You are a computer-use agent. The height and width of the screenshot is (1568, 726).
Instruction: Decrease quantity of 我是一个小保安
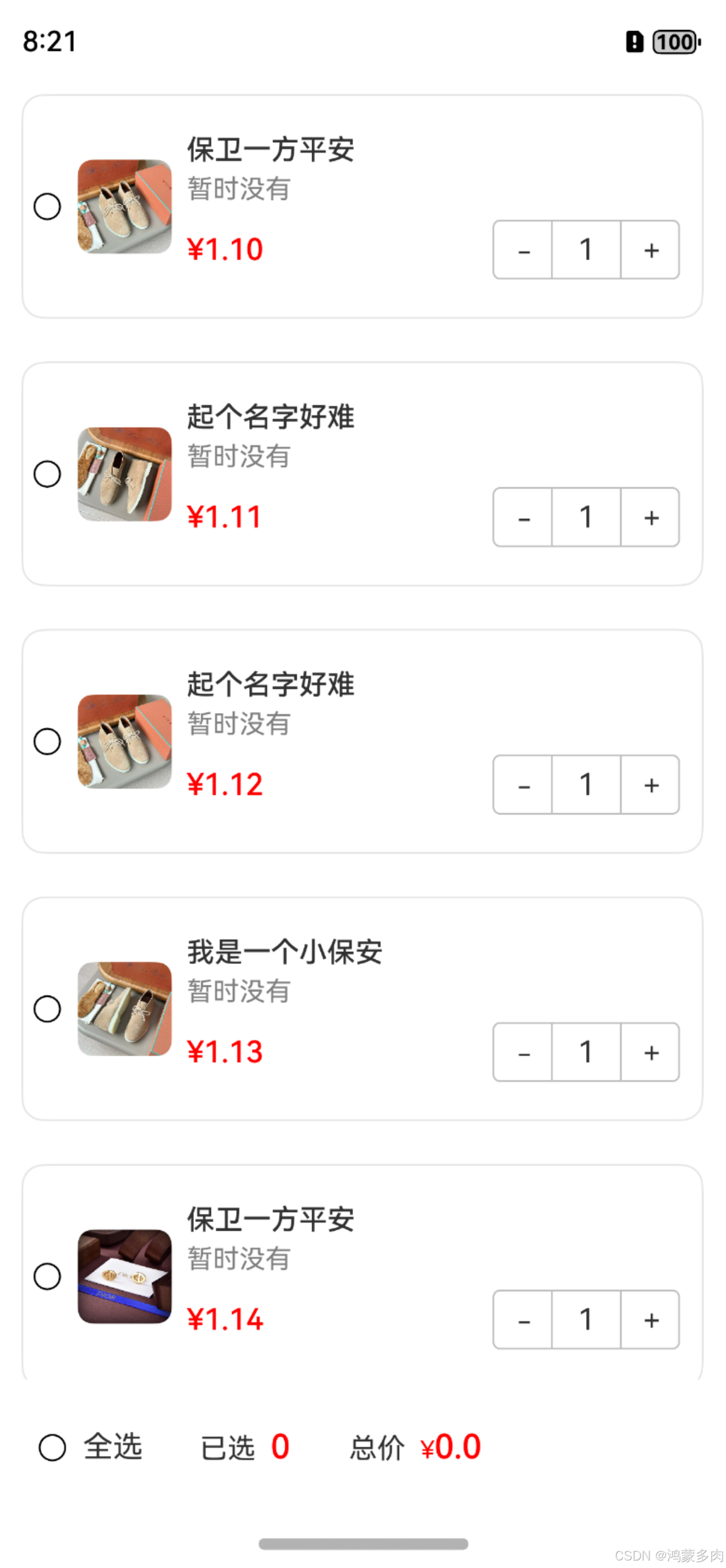[x=523, y=1052]
